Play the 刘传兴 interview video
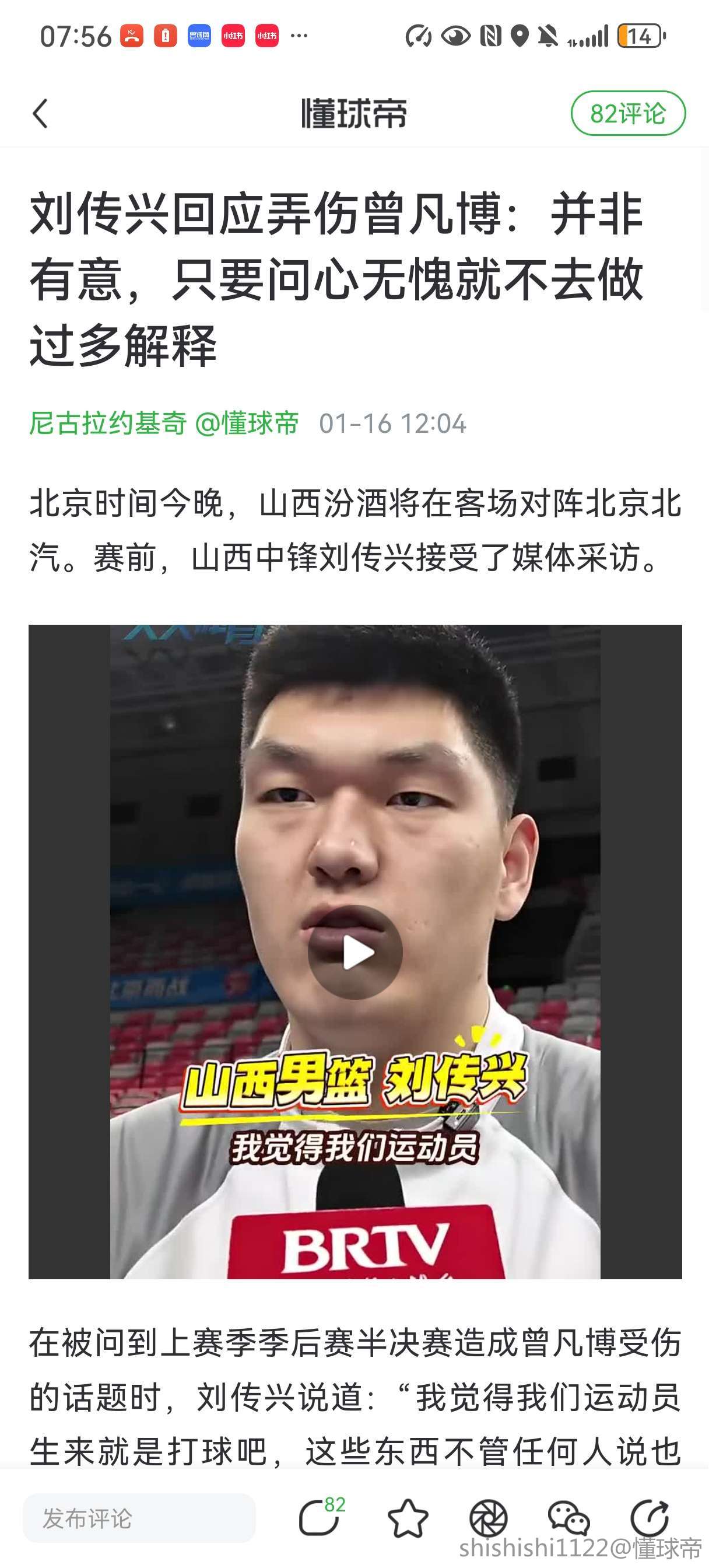This screenshot has height=1568, width=709. (x=355, y=953)
